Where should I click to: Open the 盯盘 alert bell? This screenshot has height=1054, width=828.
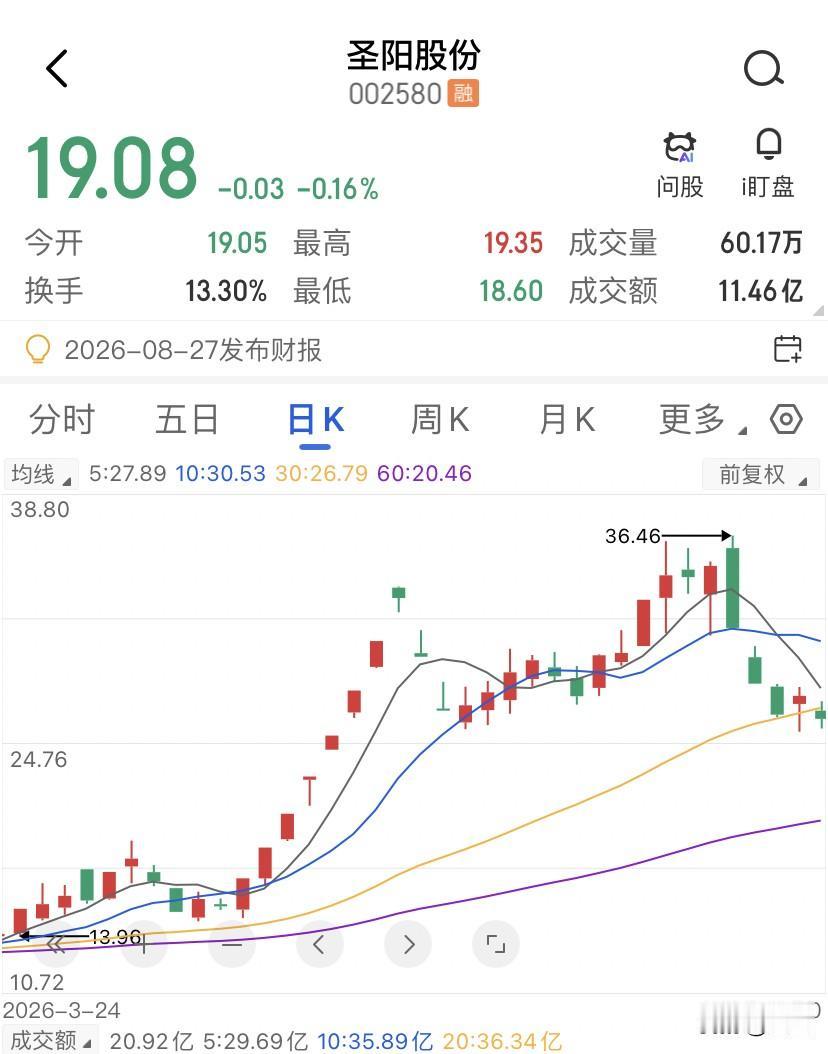tap(768, 165)
